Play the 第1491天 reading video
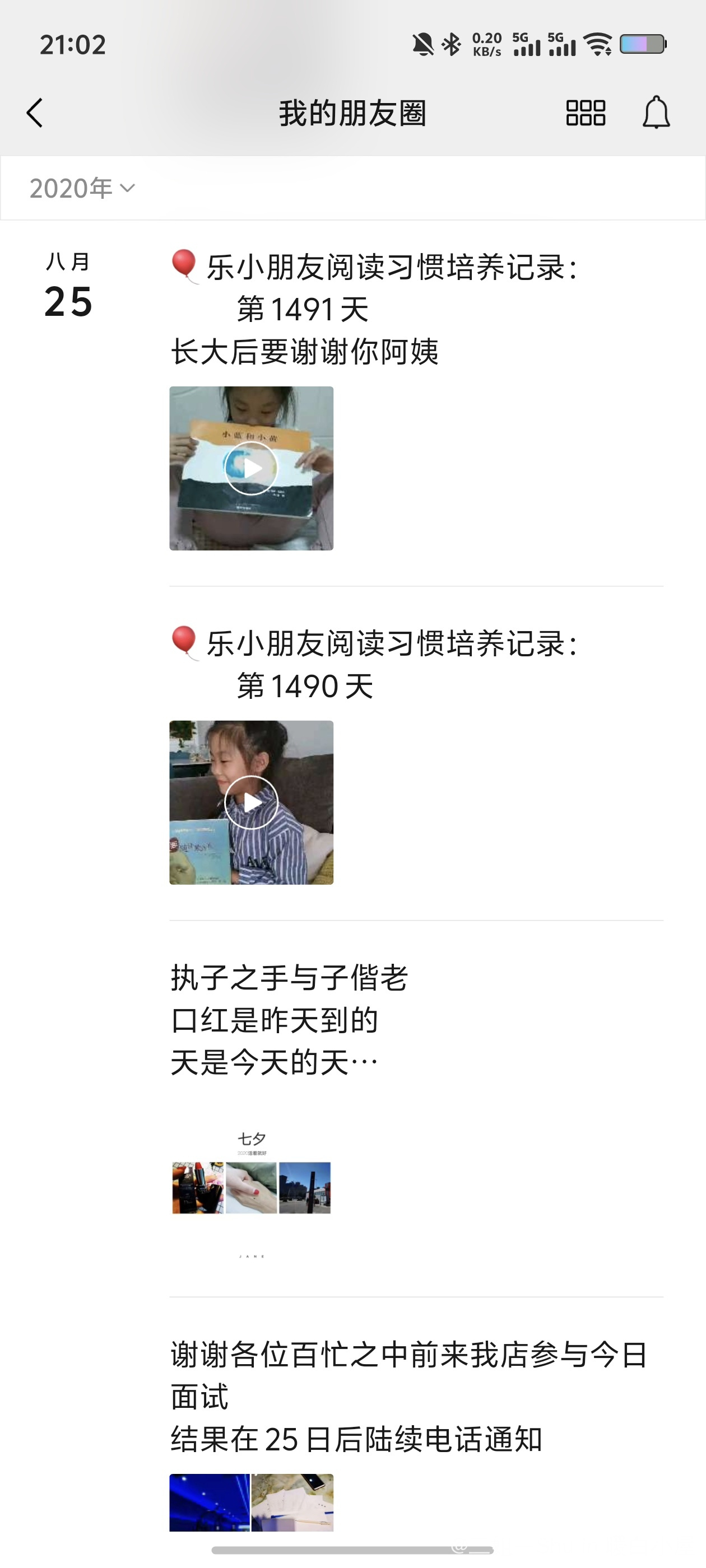The image size is (706, 1568). tap(251, 468)
